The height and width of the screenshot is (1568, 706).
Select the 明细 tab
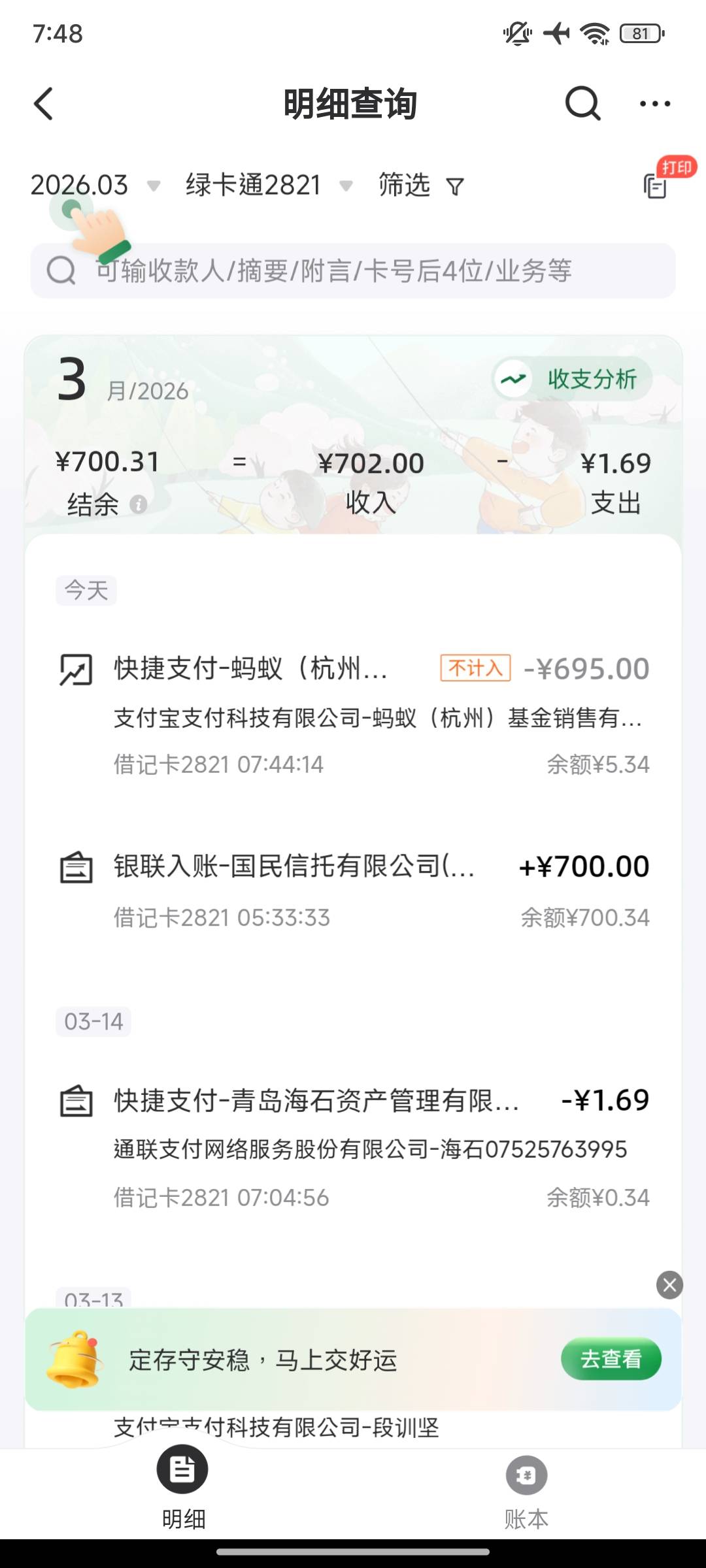(x=183, y=1490)
